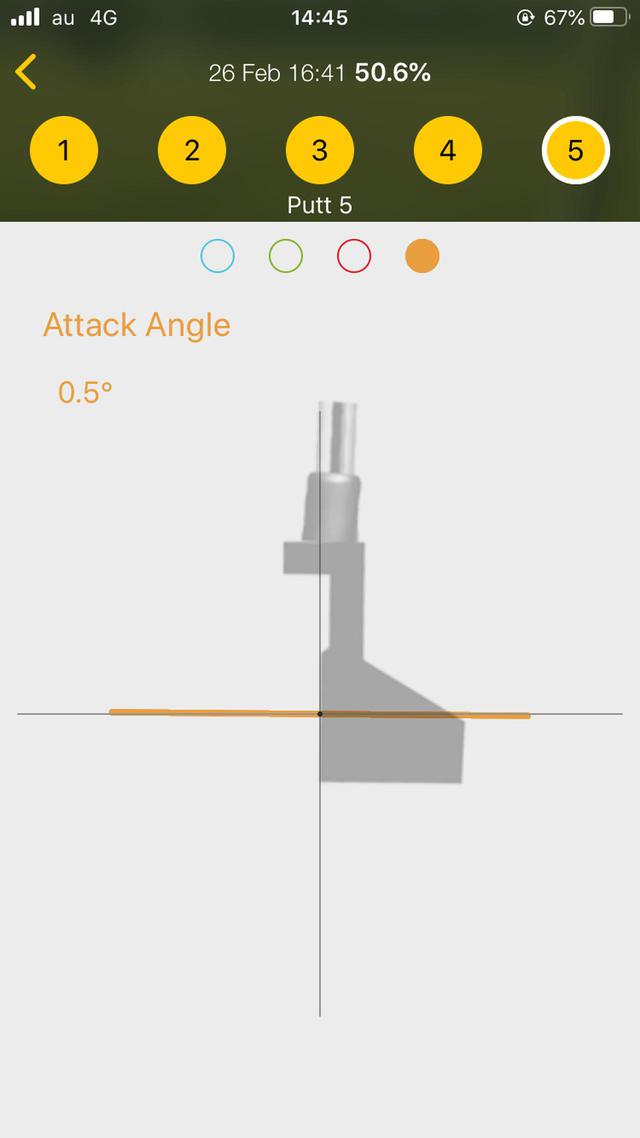Select putt number 2

click(x=192, y=150)
